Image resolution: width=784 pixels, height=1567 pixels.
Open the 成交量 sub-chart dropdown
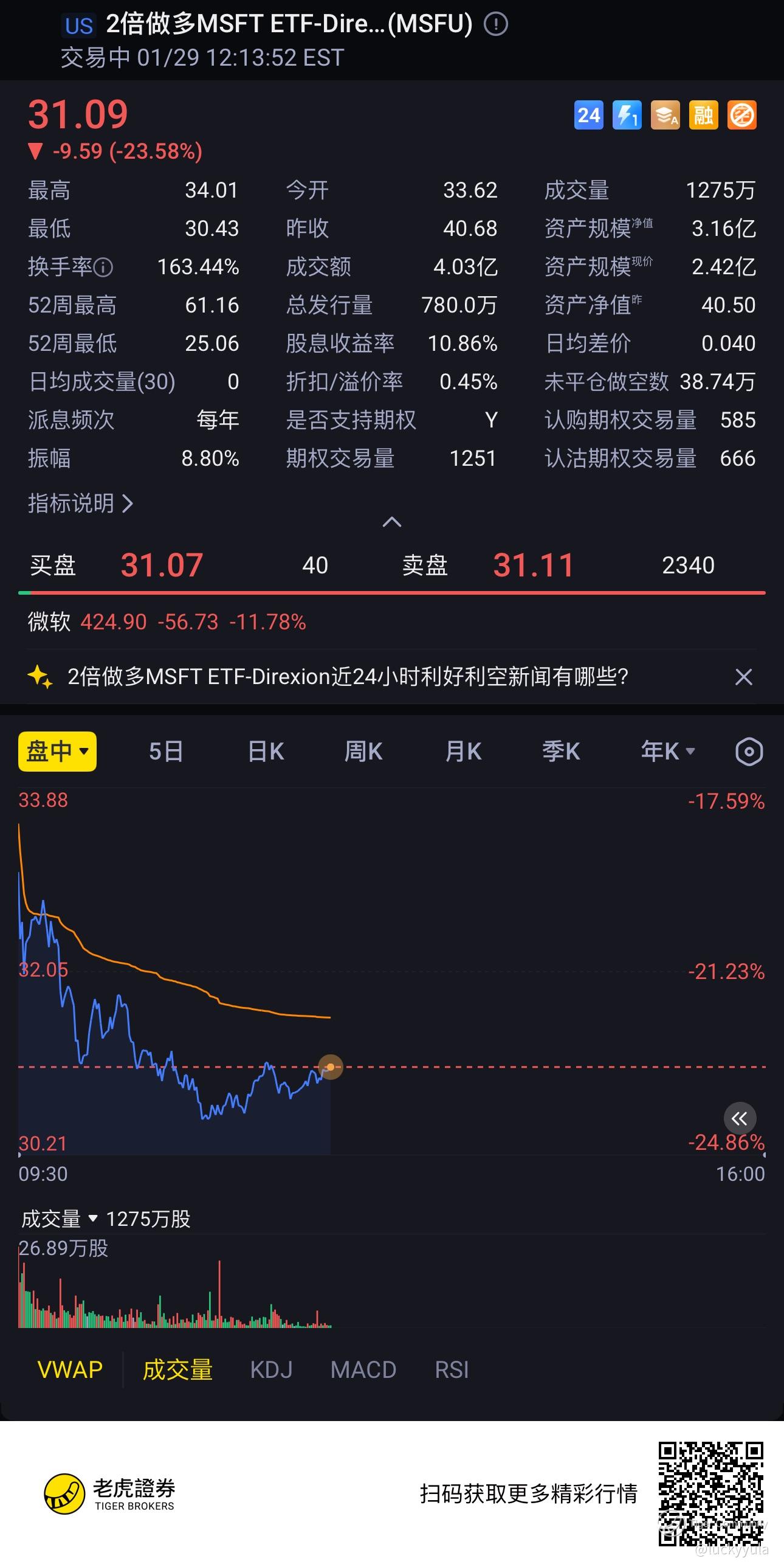(59, 1219)
